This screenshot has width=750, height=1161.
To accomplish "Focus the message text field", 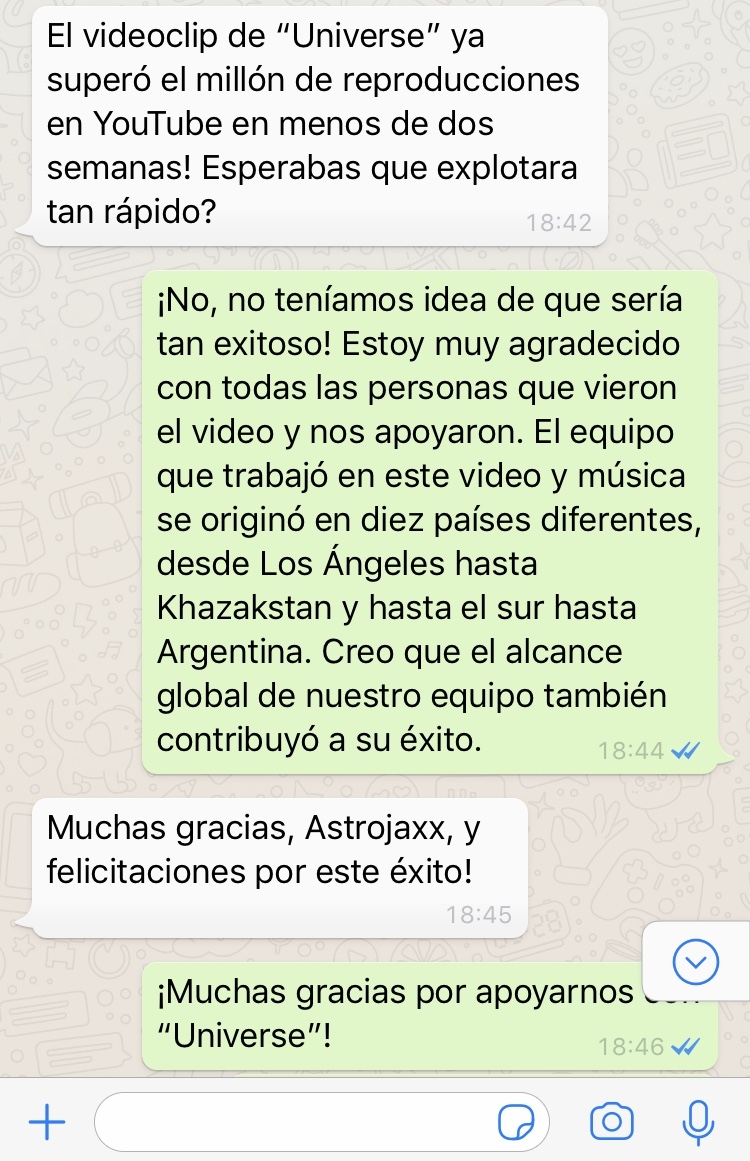I will tap(290, 1122).
